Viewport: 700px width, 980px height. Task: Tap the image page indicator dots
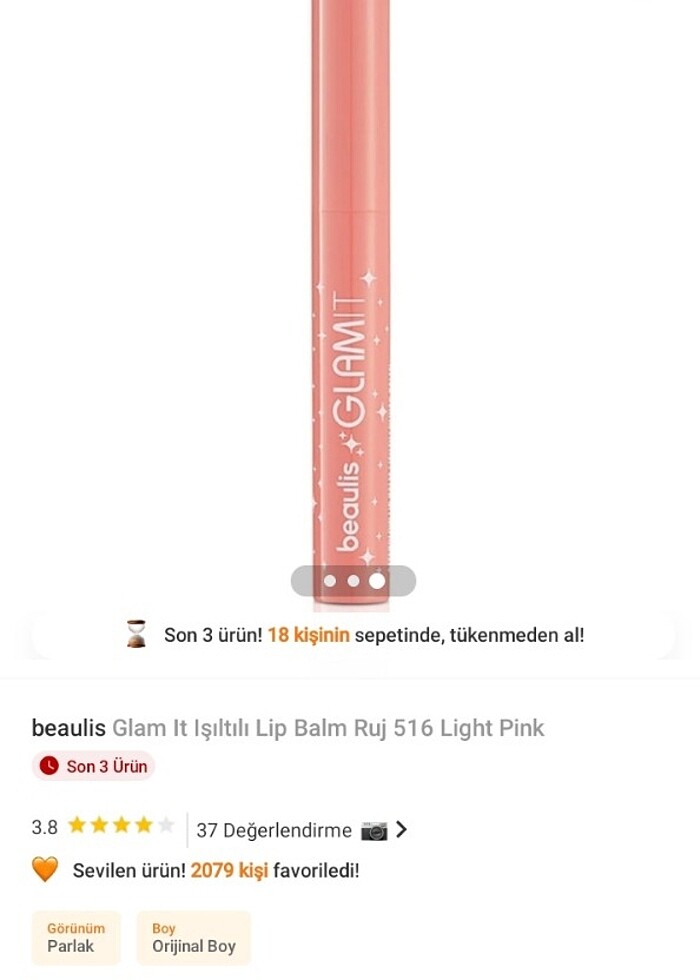tap(353, 580)
